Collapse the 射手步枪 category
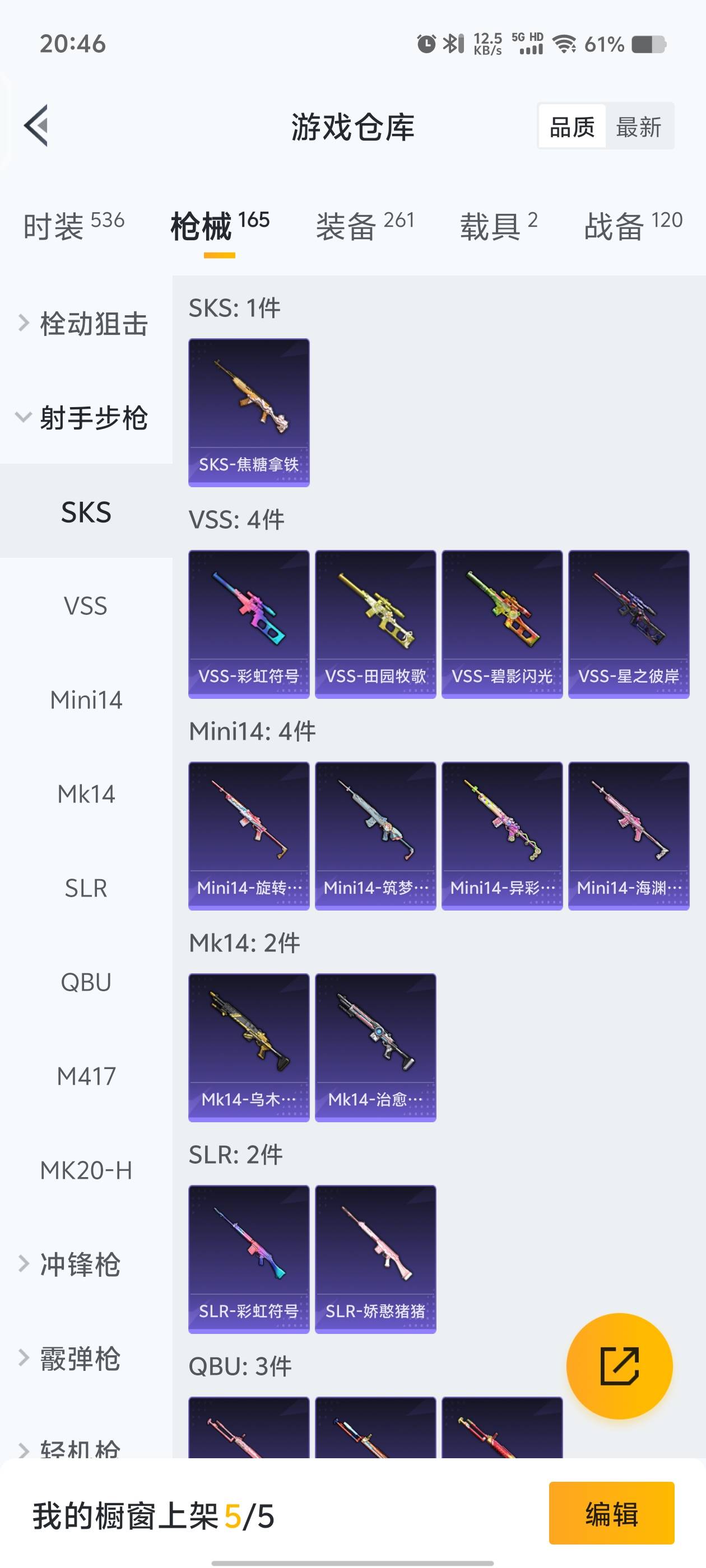Viewport: 706px width, 1568px height. [85, 418]
